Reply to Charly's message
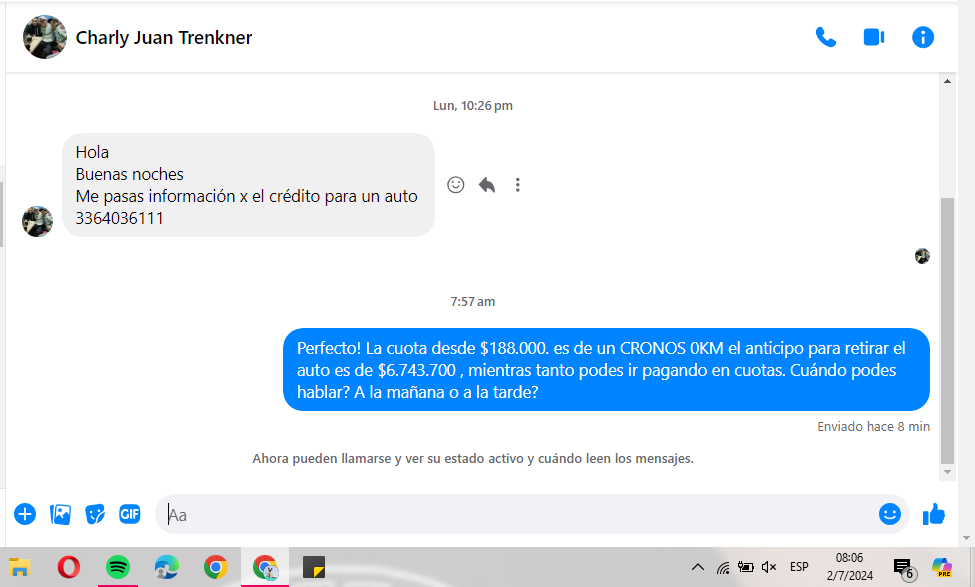This screenshot has width=975, height=587. pyautogui.click(x=487, y=185)
